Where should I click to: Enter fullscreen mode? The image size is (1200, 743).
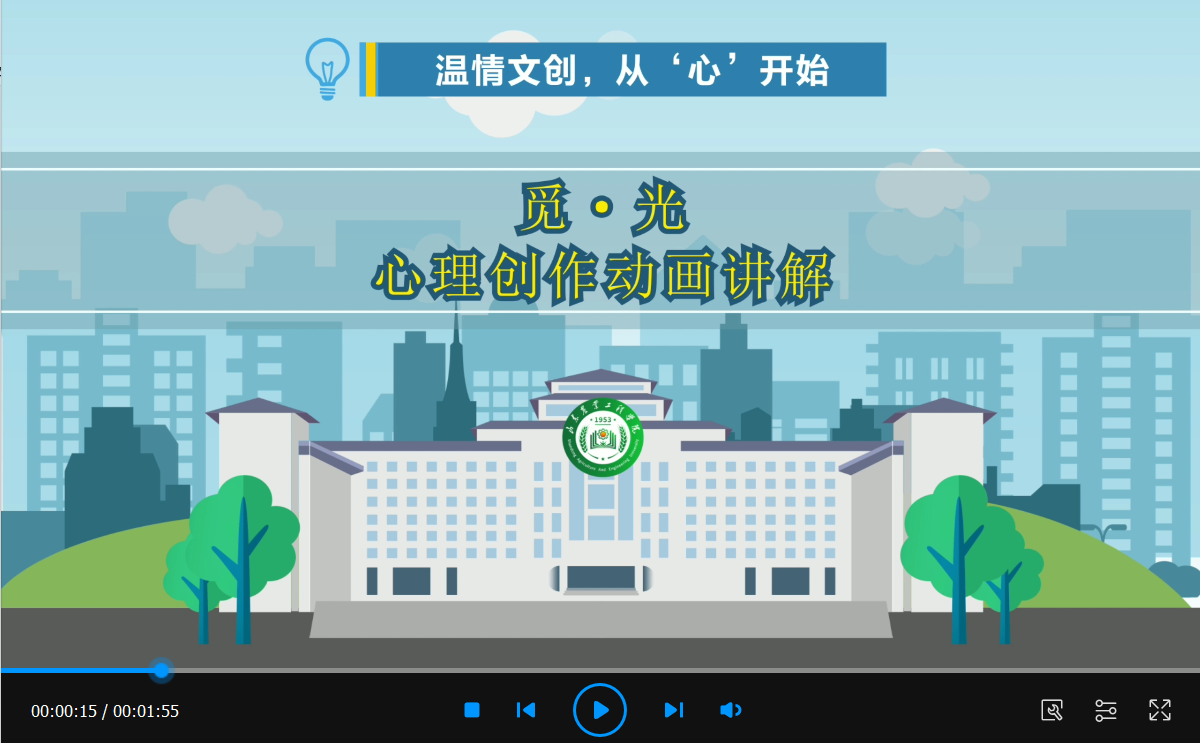click(1160, 710)
